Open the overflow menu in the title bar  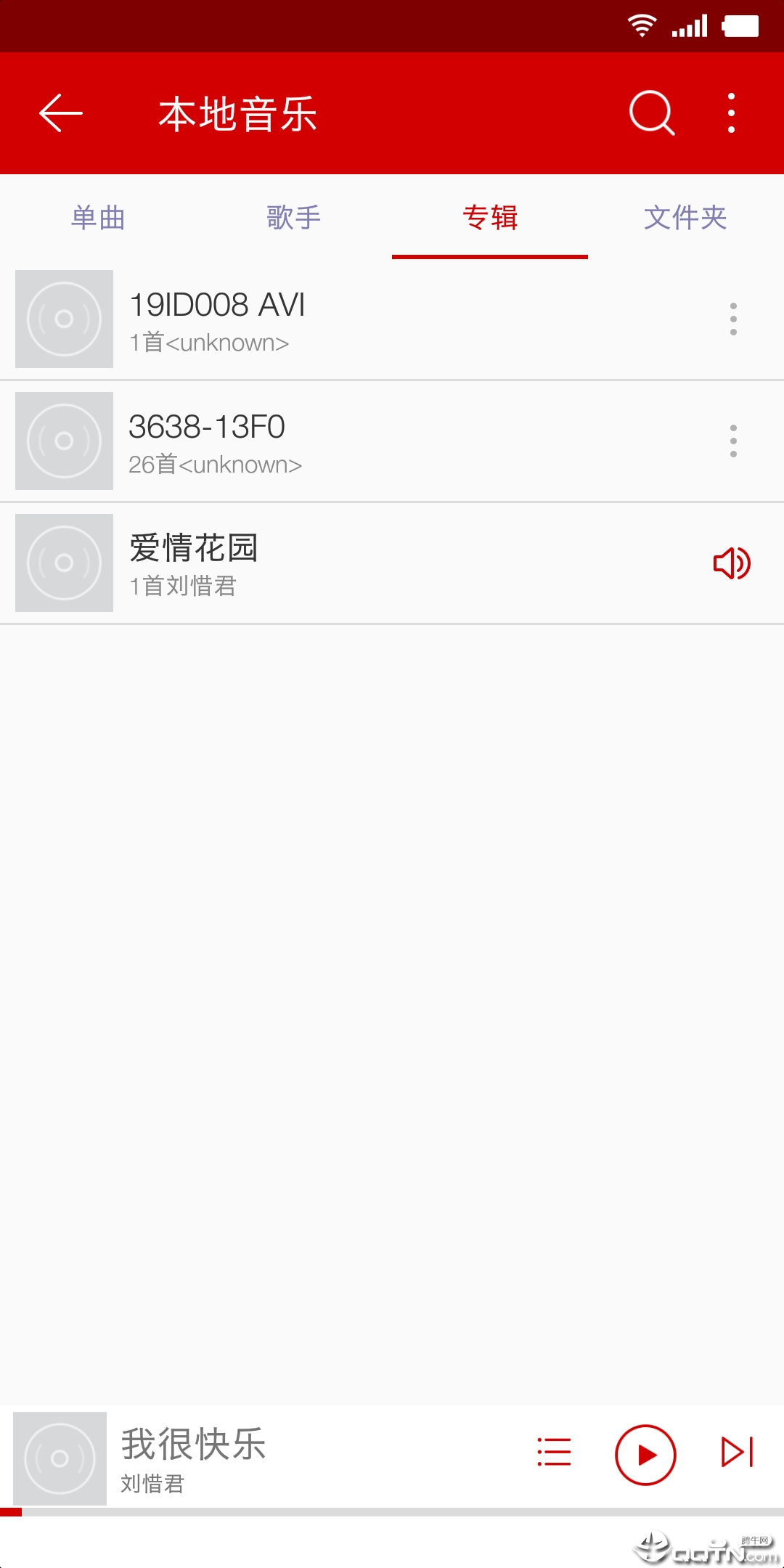(x=731, y=115)
